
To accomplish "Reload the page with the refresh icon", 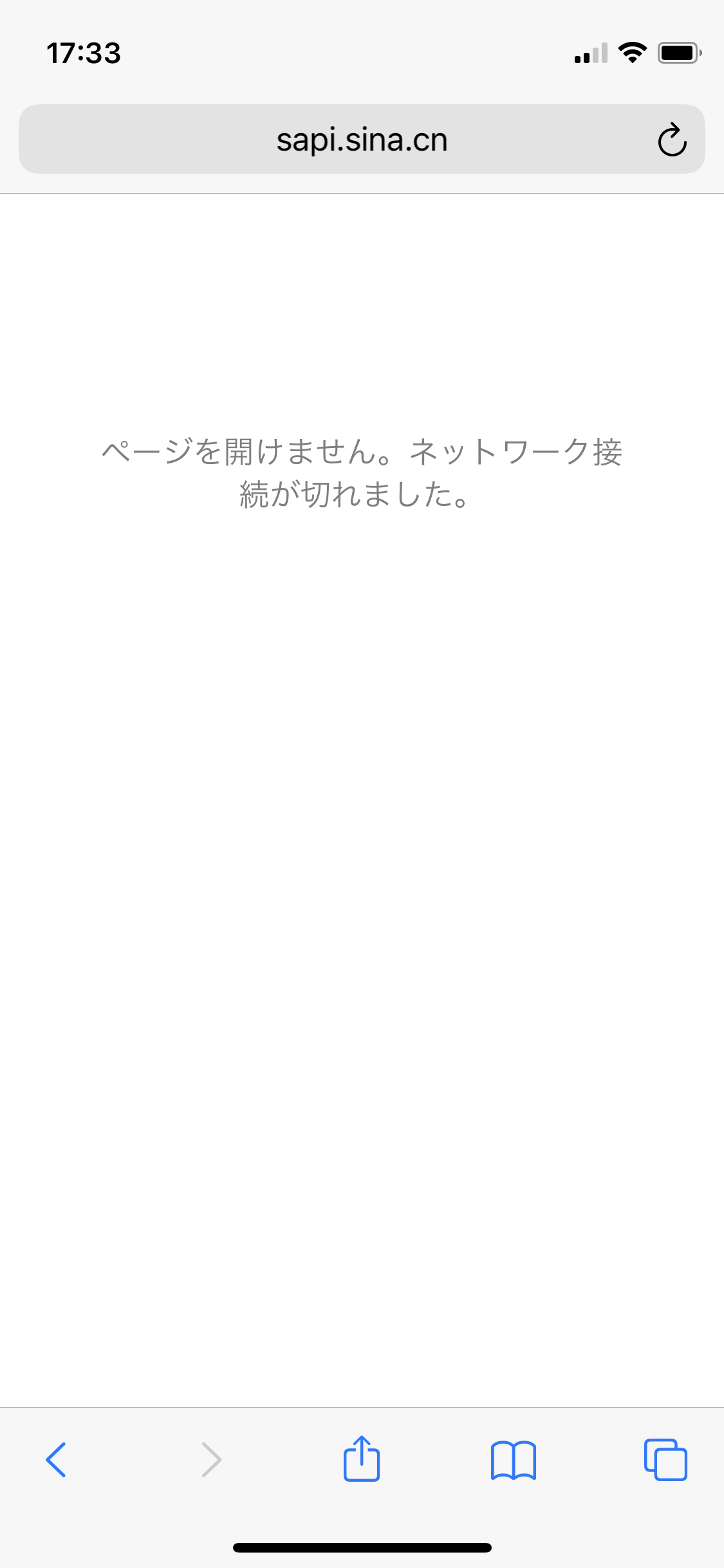I will click(672, 140).
